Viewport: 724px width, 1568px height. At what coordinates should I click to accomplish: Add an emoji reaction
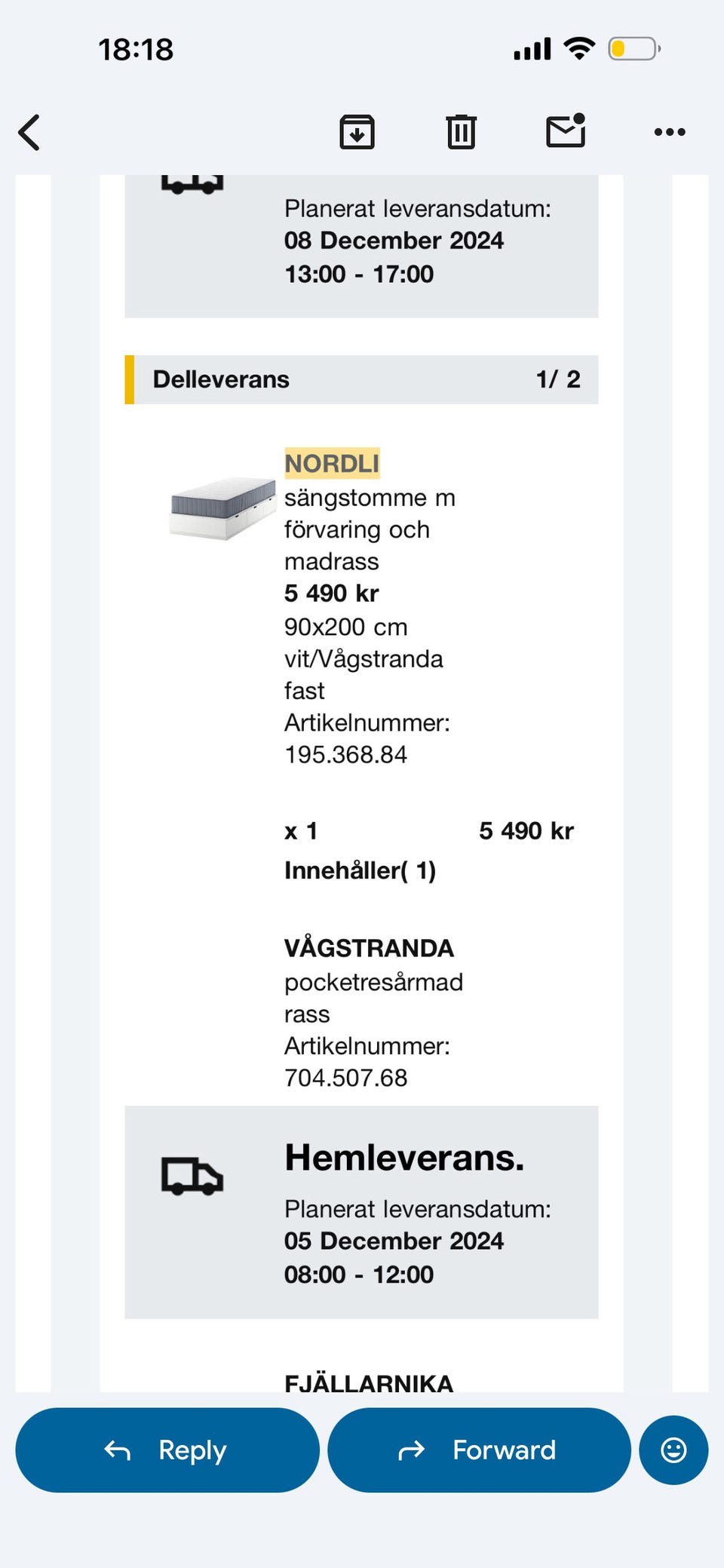[x=673, y=1450]
